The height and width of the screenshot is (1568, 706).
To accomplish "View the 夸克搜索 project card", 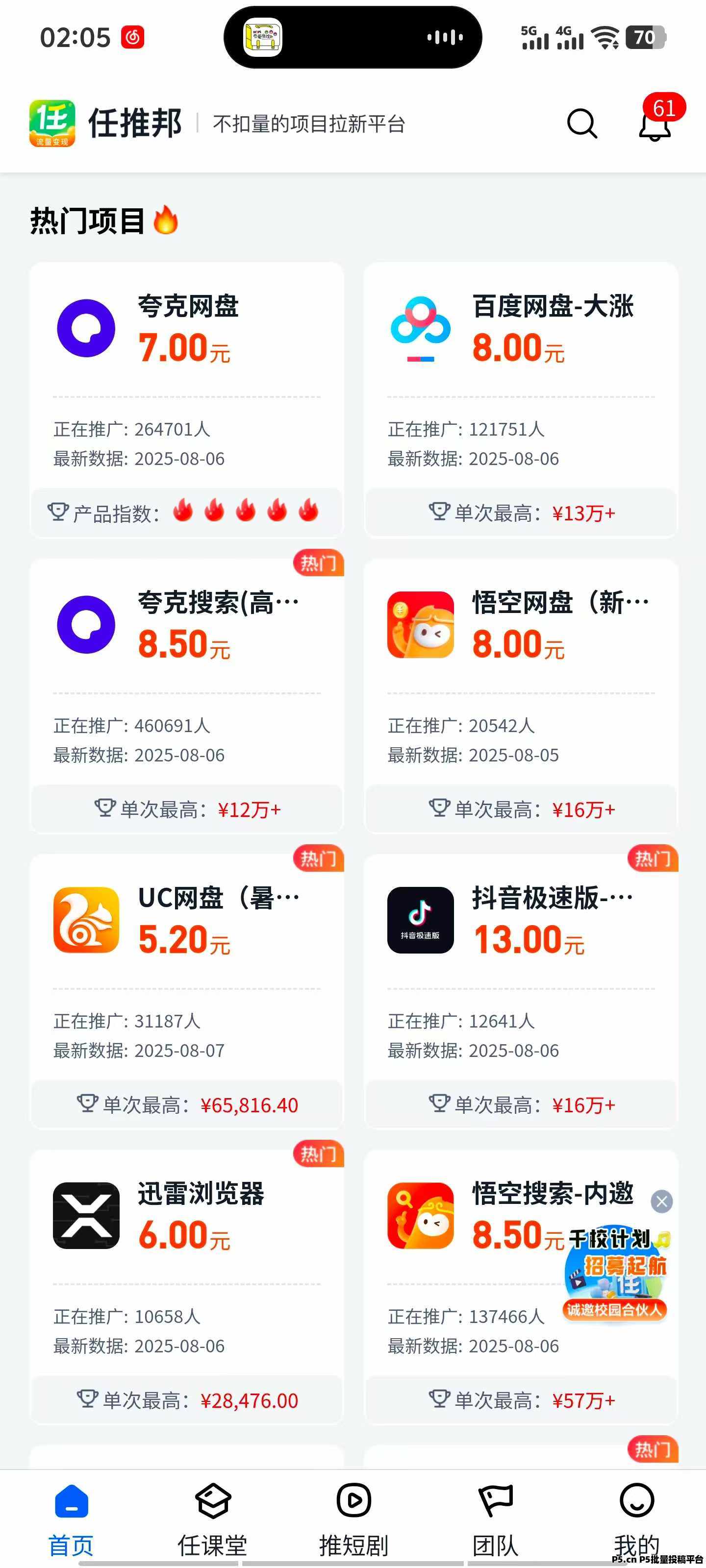I will (x=186, y=695).
